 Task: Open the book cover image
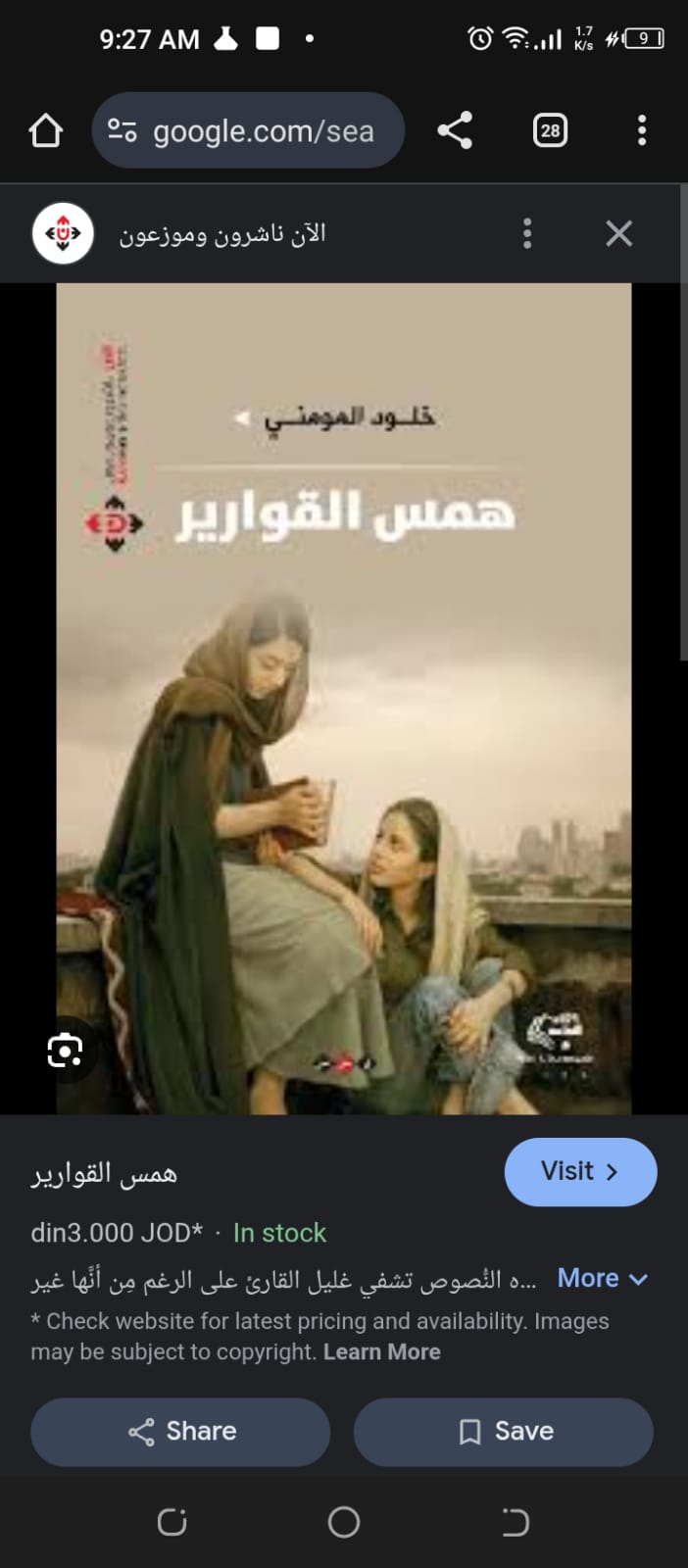tap(344, 698)
